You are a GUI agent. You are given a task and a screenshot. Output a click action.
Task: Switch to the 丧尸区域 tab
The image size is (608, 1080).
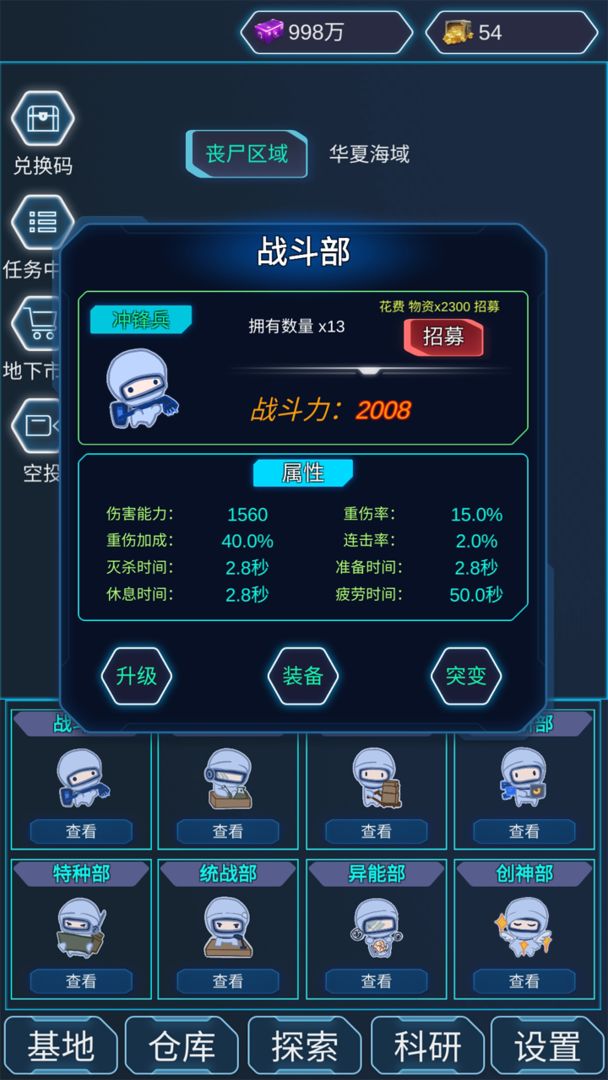click(247, 154)
